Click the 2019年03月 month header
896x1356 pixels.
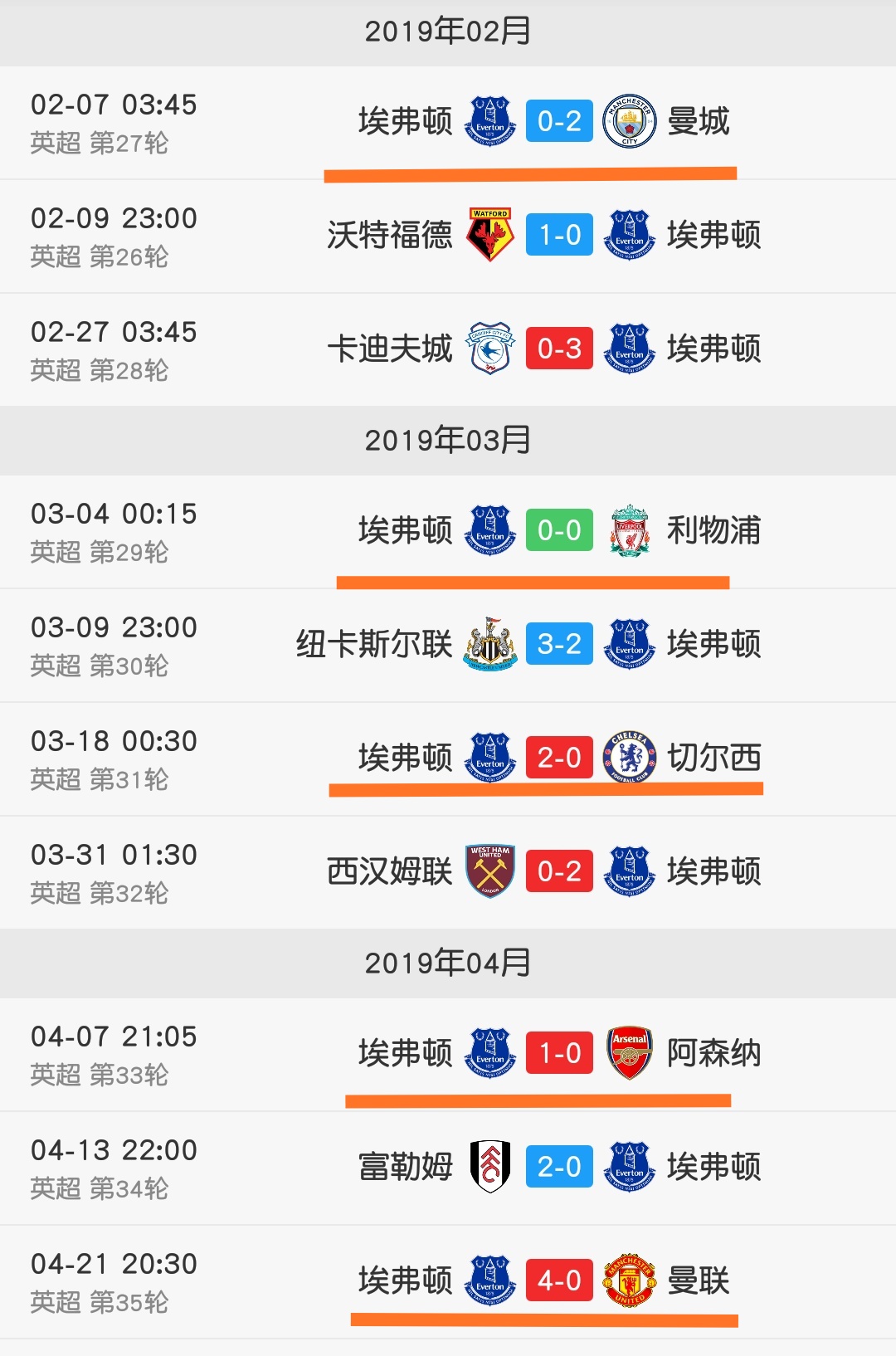tap(448, 441)
